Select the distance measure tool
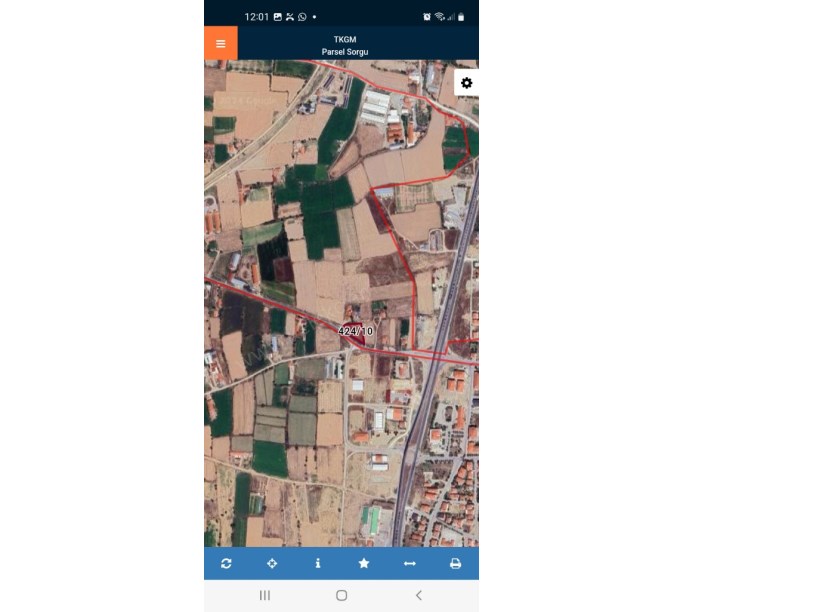Image resolution: width=816 pixels, height=612 pixels. tap(409, 563)
